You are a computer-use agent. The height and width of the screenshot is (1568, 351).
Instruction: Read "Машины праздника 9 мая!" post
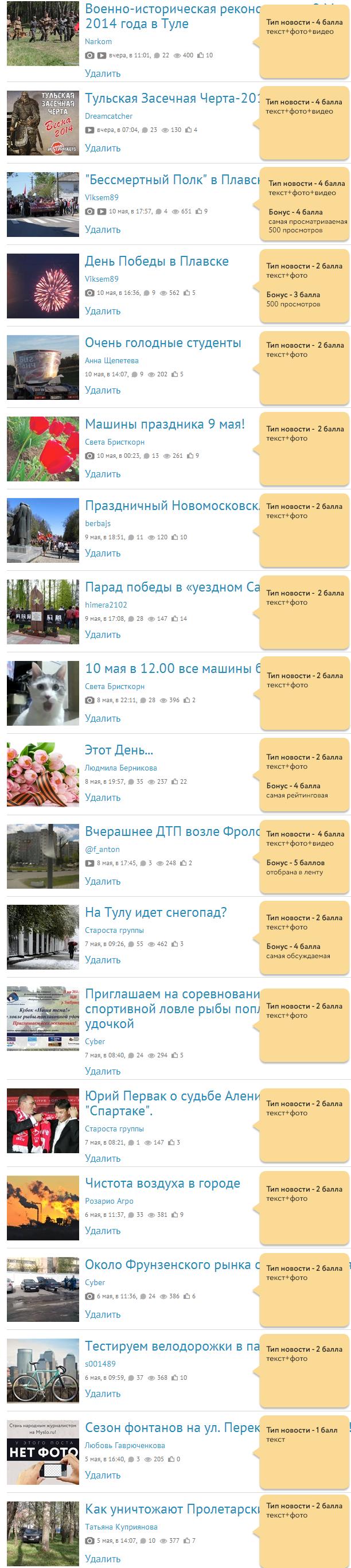point(164,423)
